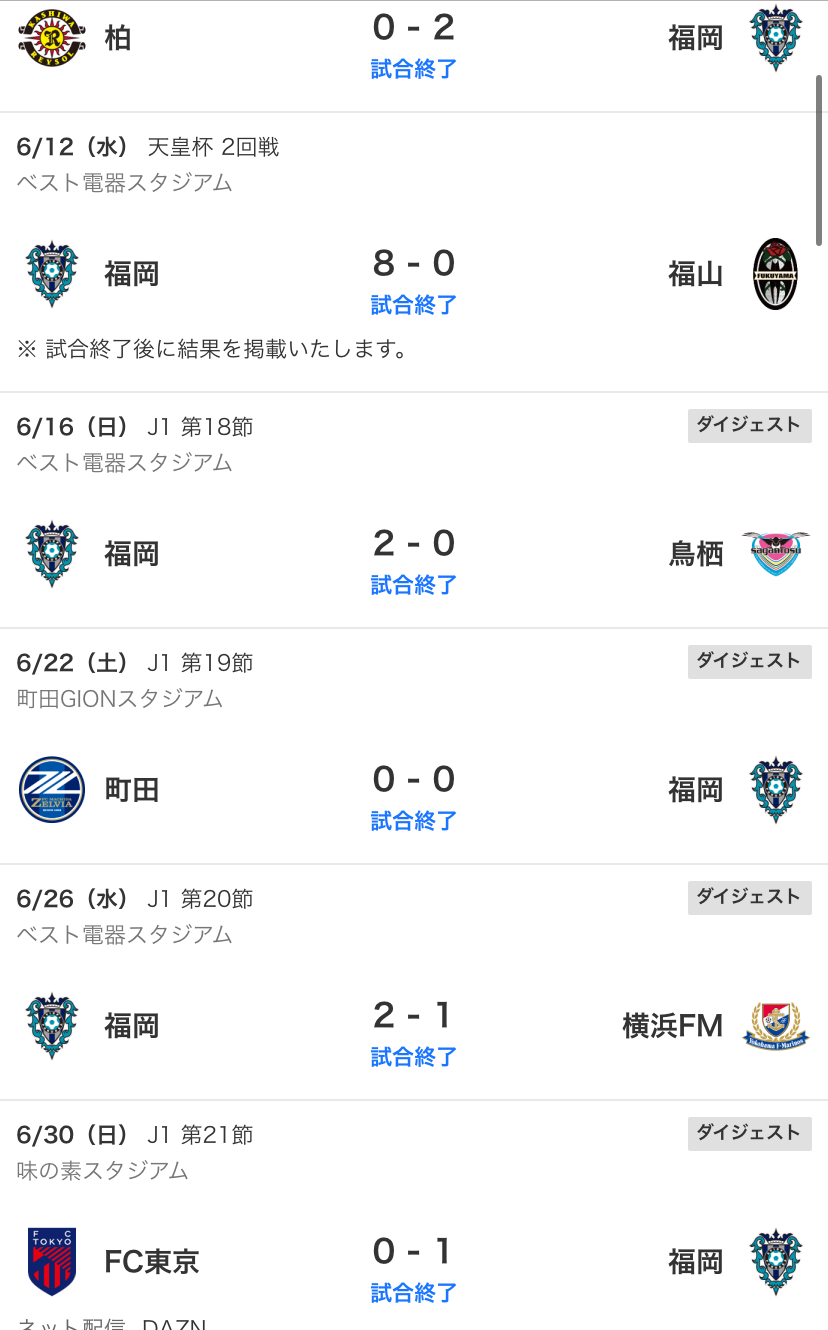
Task: Open 試合終了 link for 福岡 vs 福山
Action: (414, 305)
